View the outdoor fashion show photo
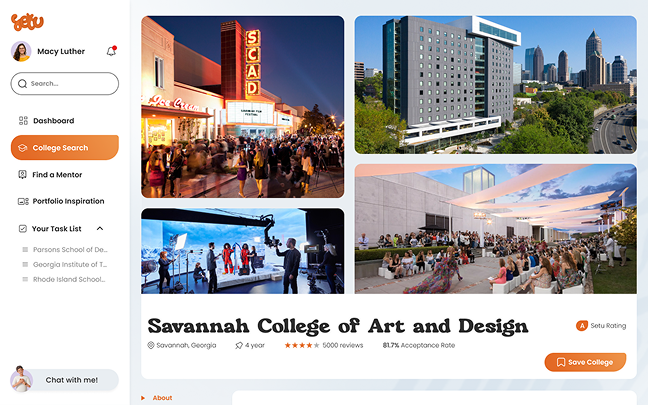This screenshot has height=405, width=648. [495, 228]
